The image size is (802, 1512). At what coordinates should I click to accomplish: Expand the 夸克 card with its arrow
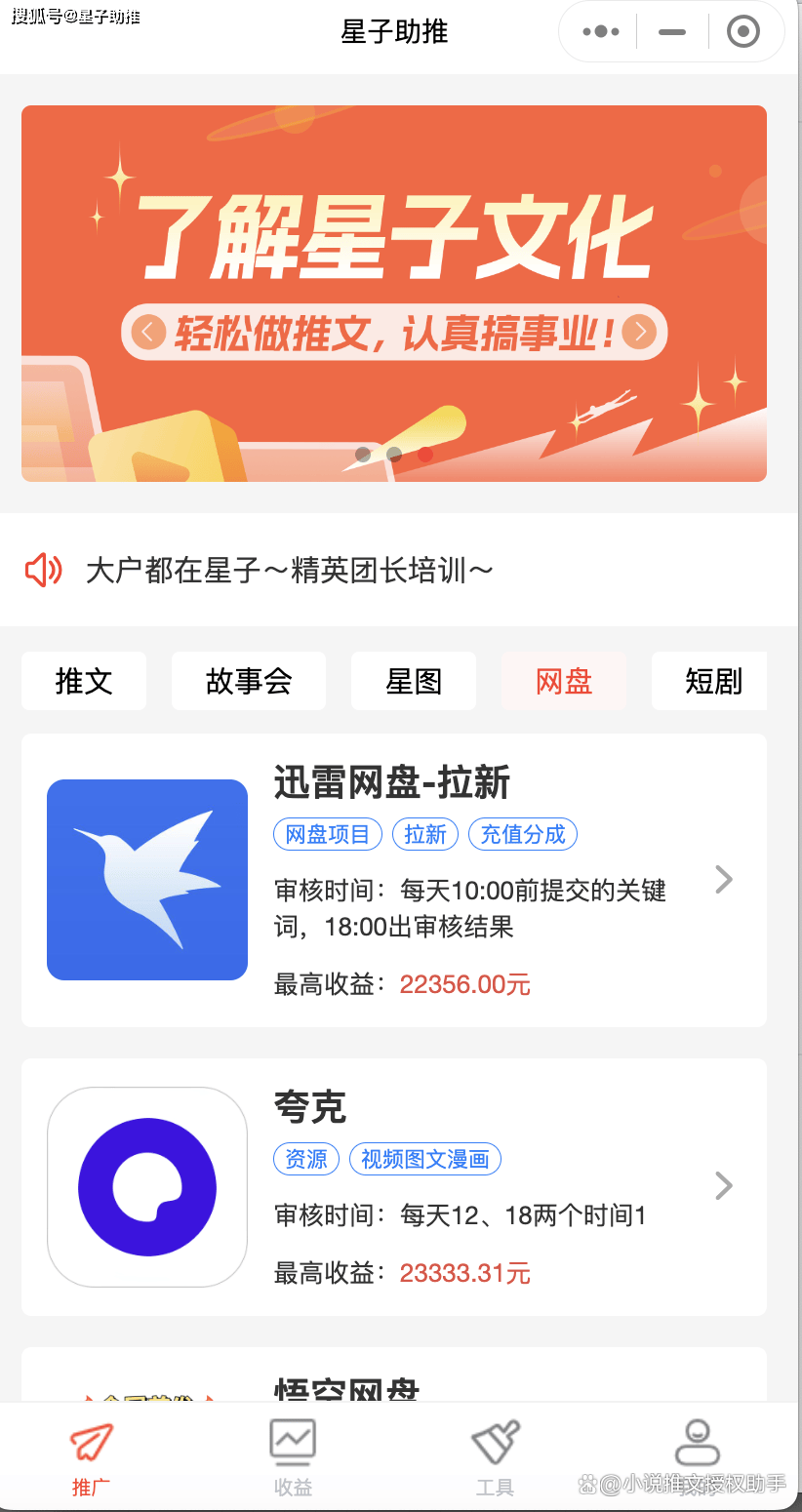[723, 1186]
